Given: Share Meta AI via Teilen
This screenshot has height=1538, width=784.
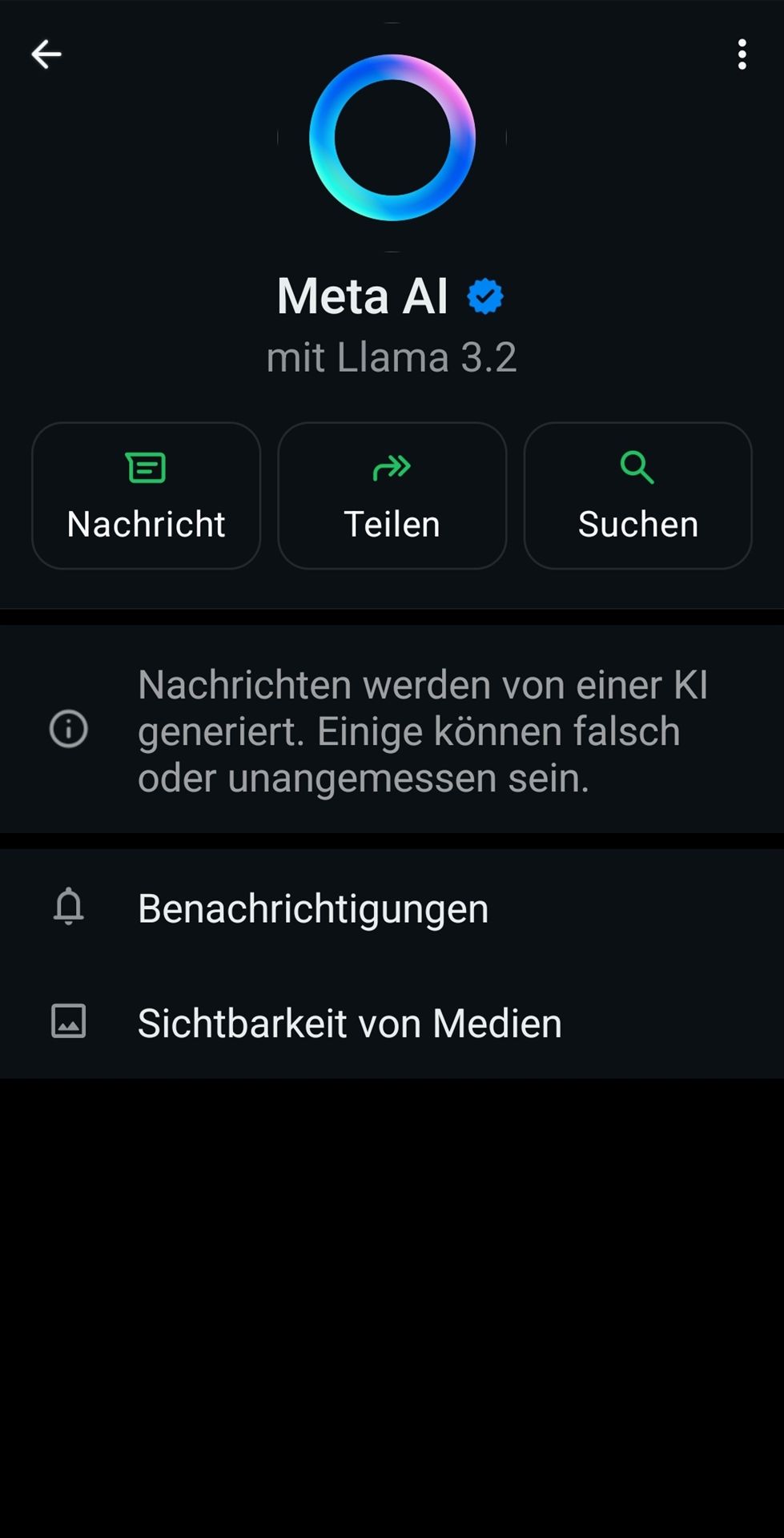Looking at the screenshot, I should point(392,496).
